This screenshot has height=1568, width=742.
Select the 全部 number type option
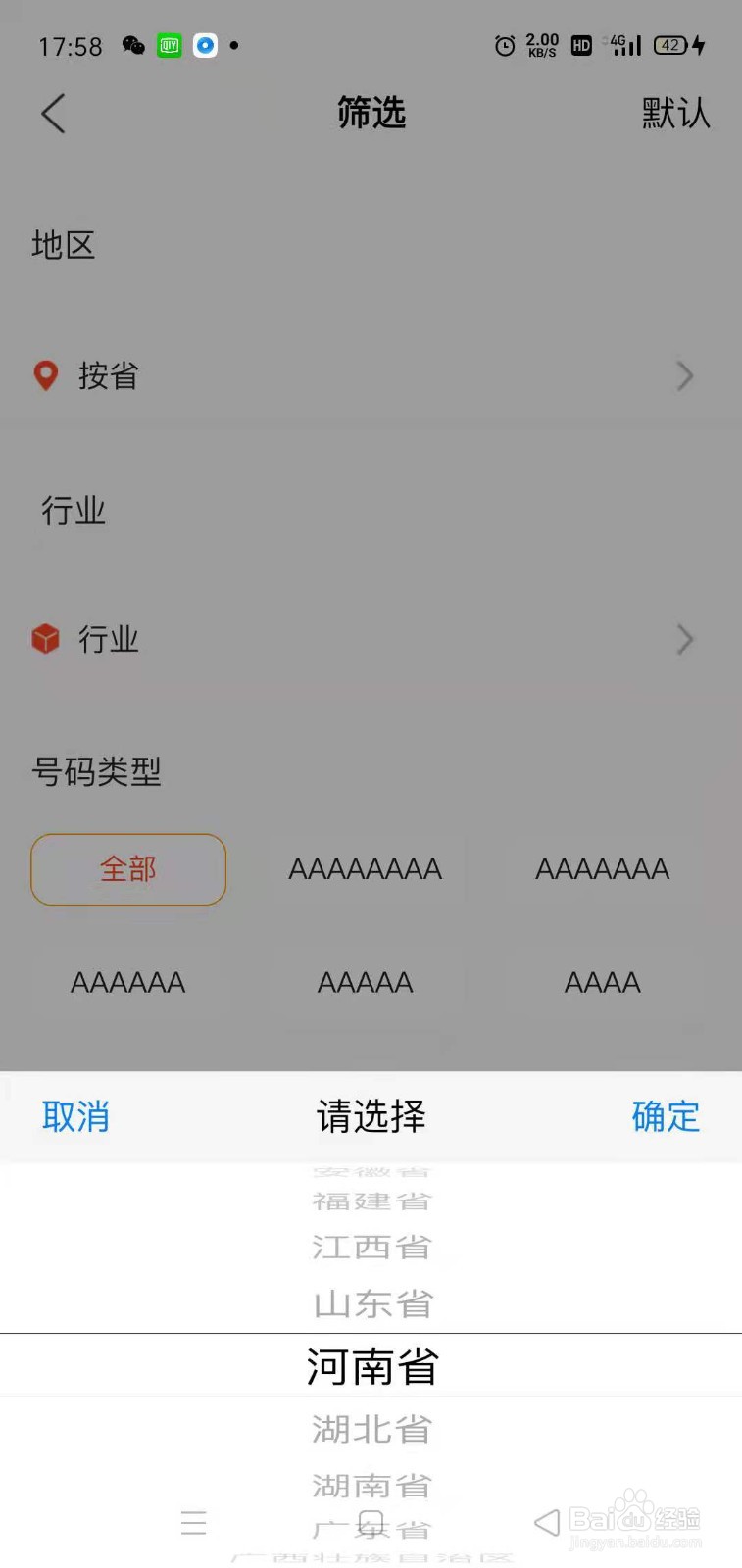127,869
